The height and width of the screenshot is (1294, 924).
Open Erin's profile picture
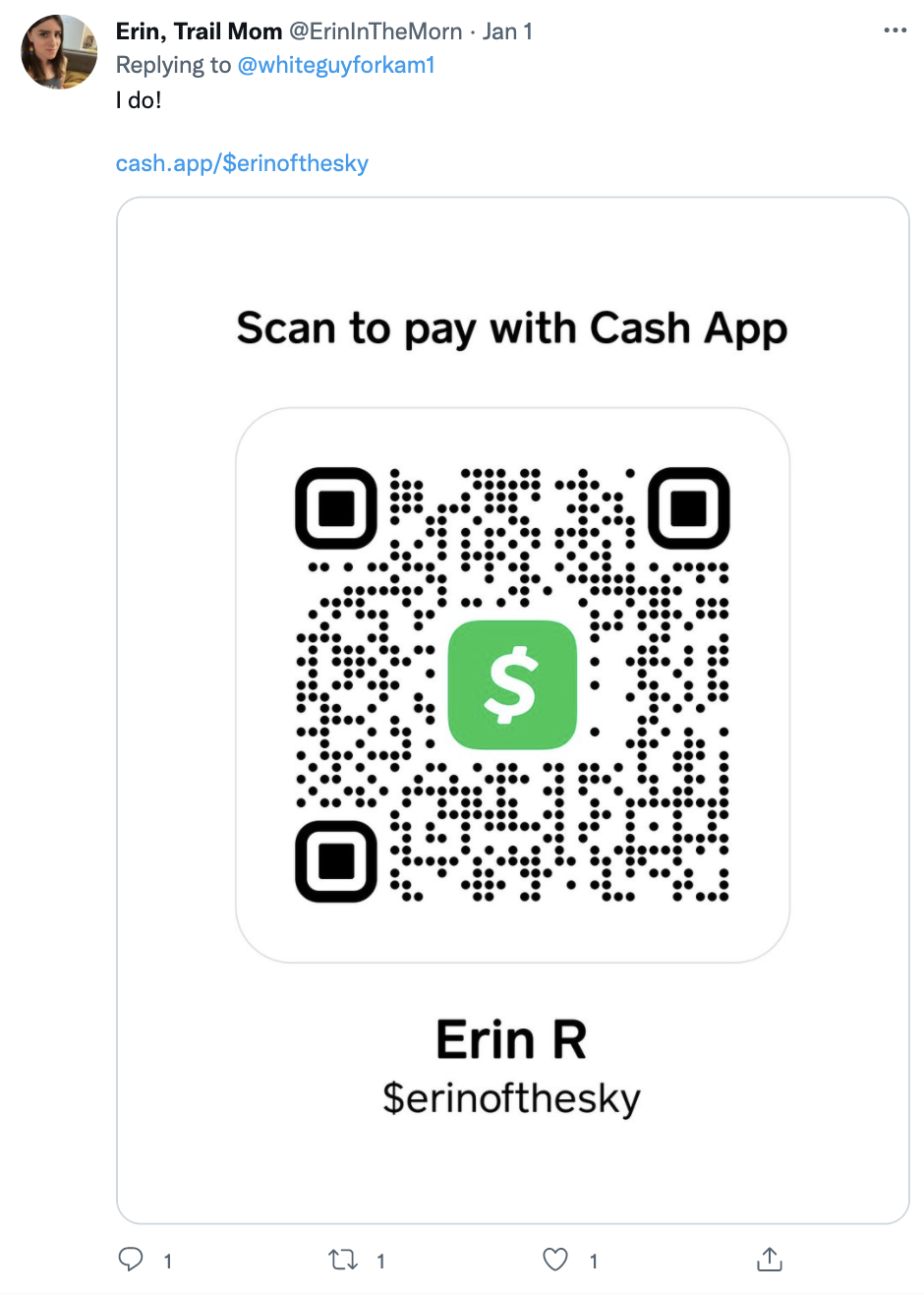59,52
